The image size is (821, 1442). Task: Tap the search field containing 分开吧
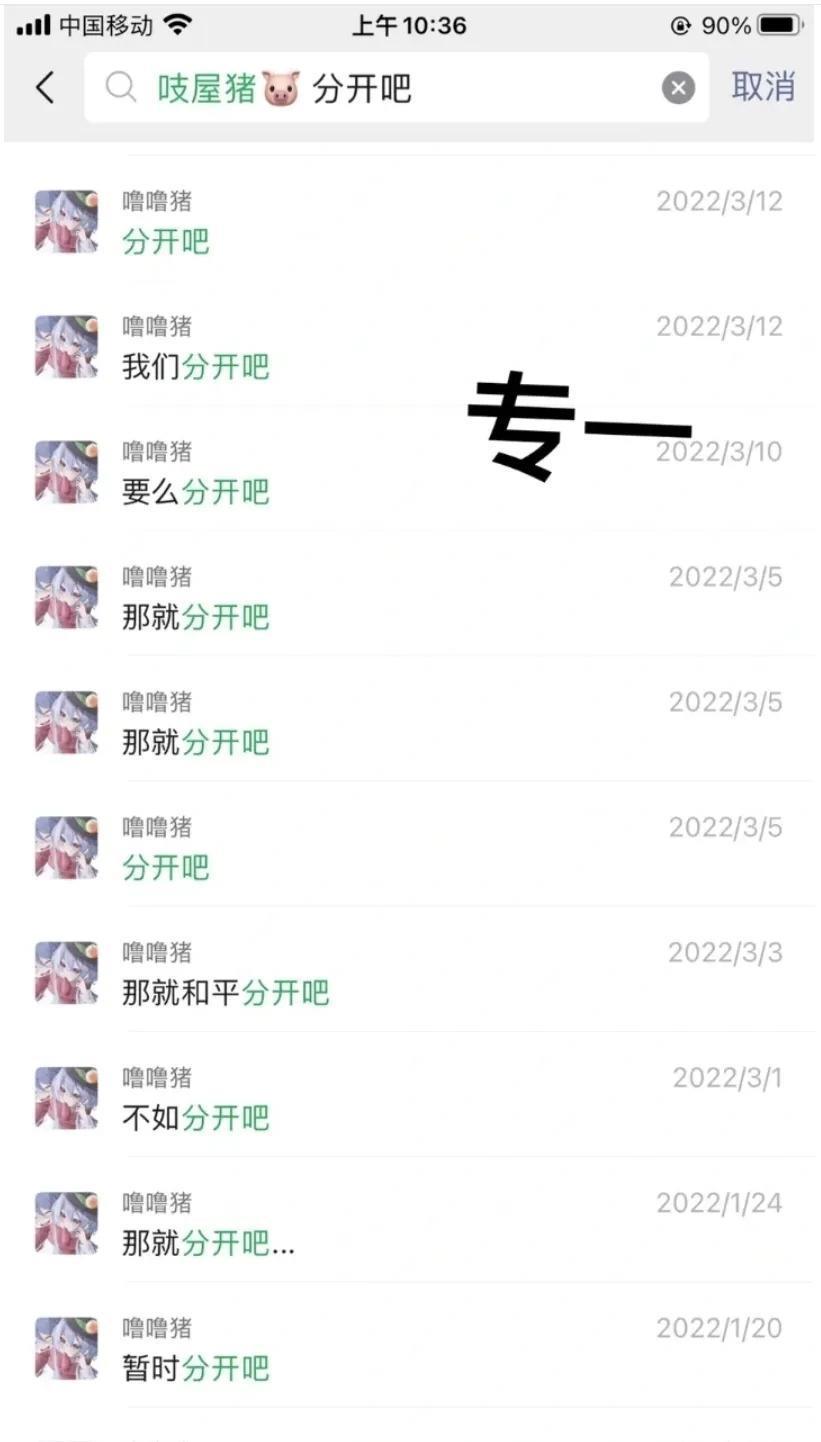400,89
